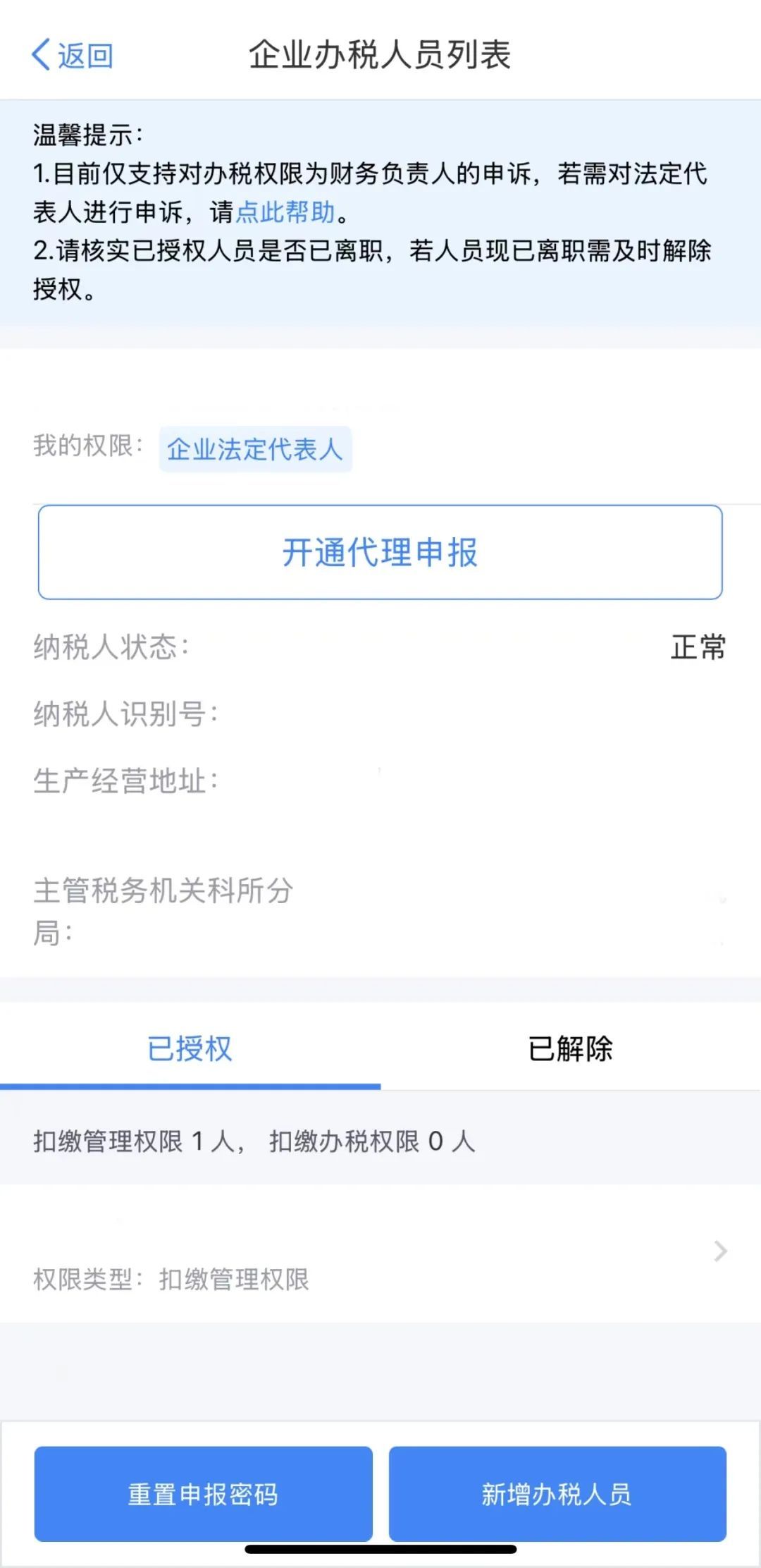The image size is (761, 1568).
Task: Tap 重置申报密码 button
Action: pyautogui.click(x=203, y=1493)
